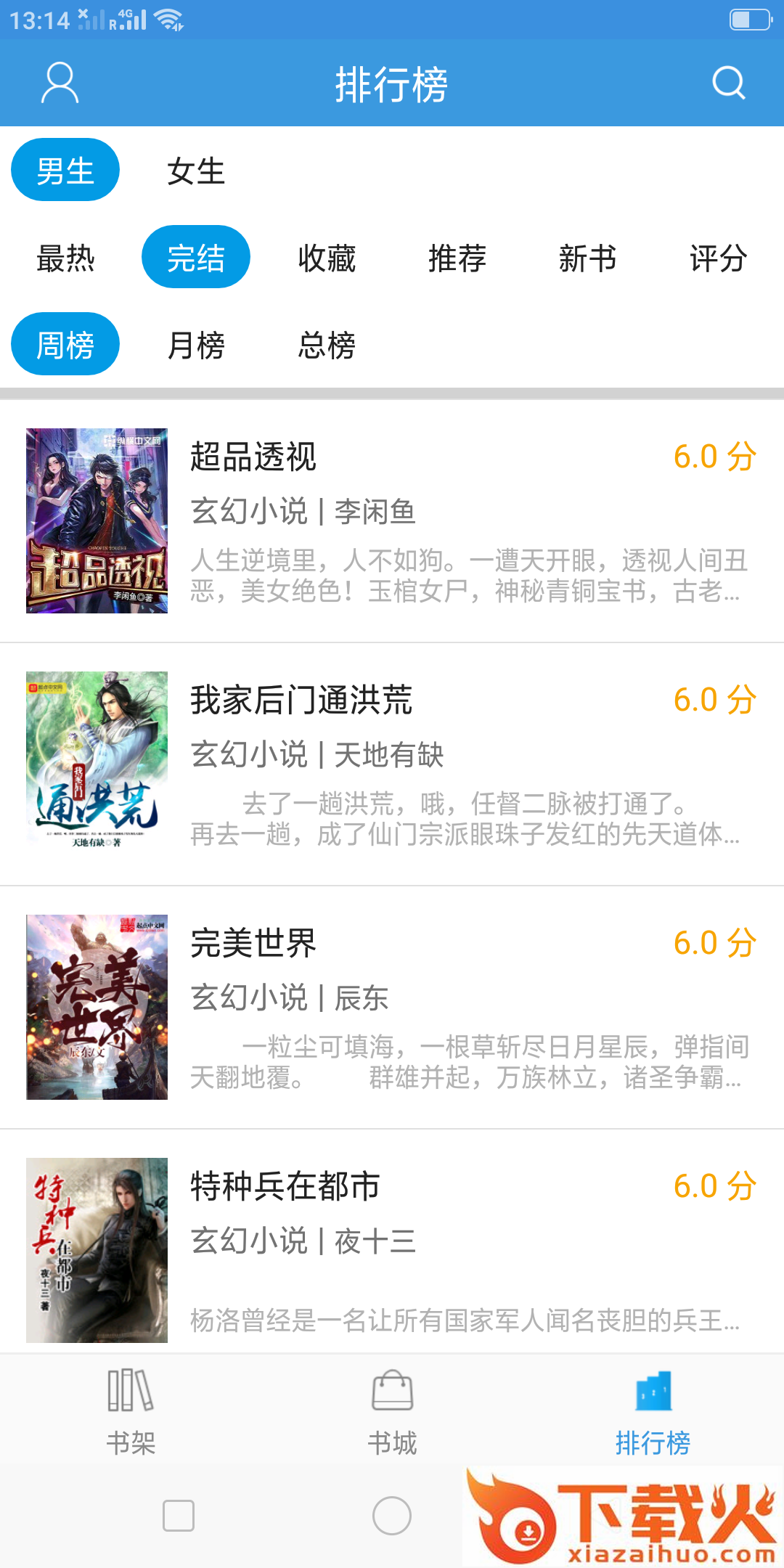Screen dimensions: 784x1568
Task: Switch to the 评分 ranking
Action: [x=718, y=258]
